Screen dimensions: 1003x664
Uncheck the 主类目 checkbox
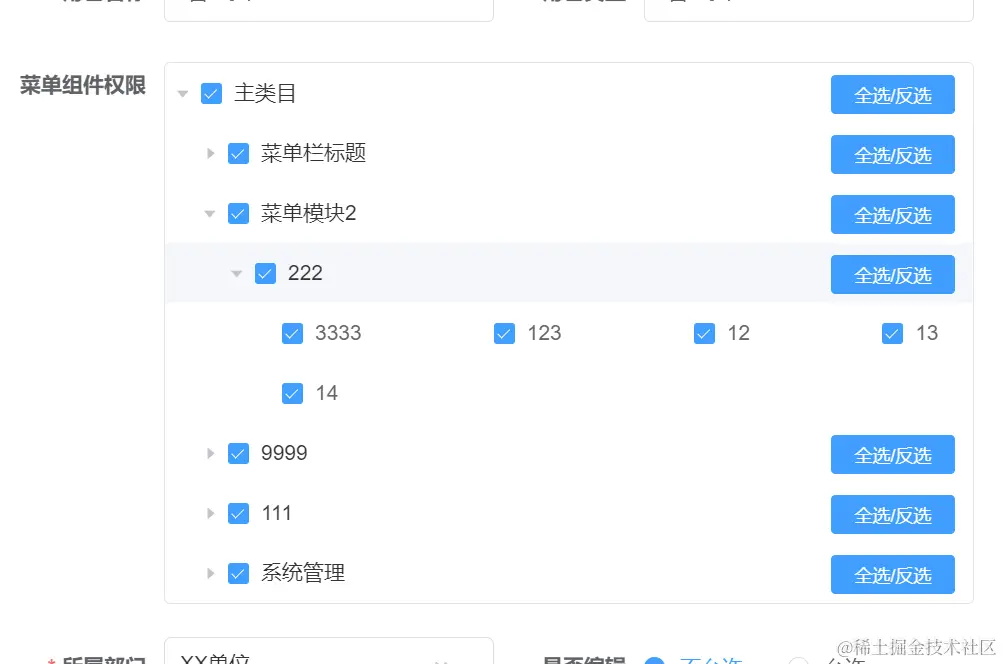tap(211, 94)
